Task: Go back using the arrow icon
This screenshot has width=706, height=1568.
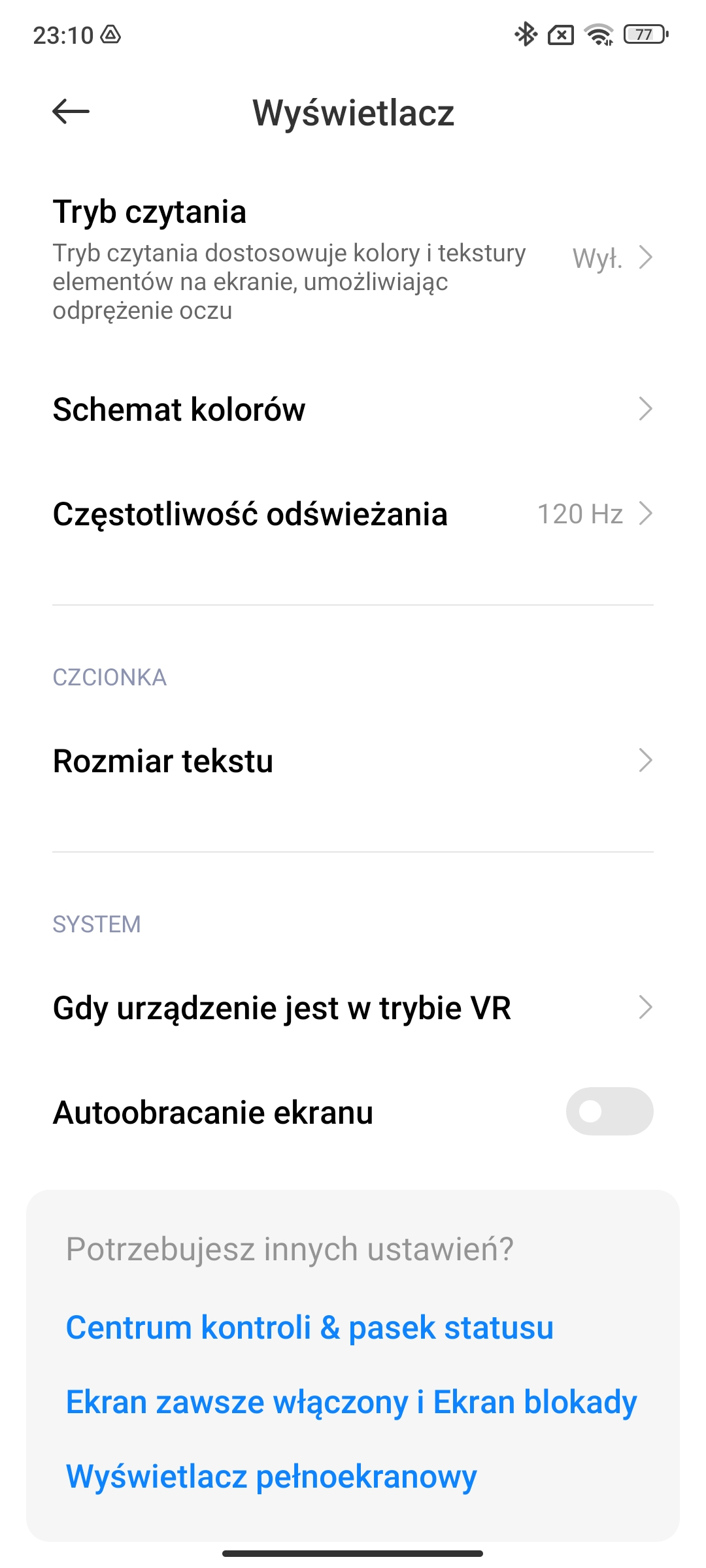Action: (x=71, y=112)
